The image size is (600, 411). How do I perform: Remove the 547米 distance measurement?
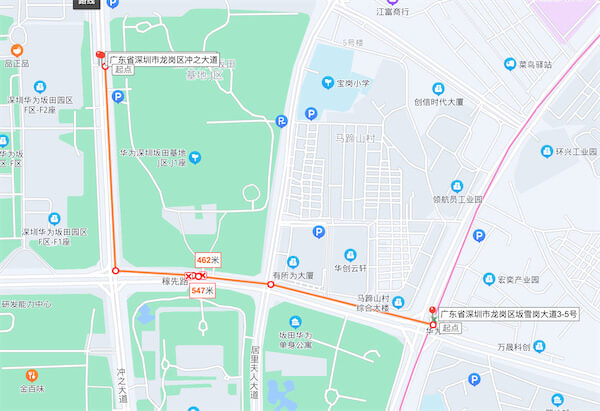(188, 275)
